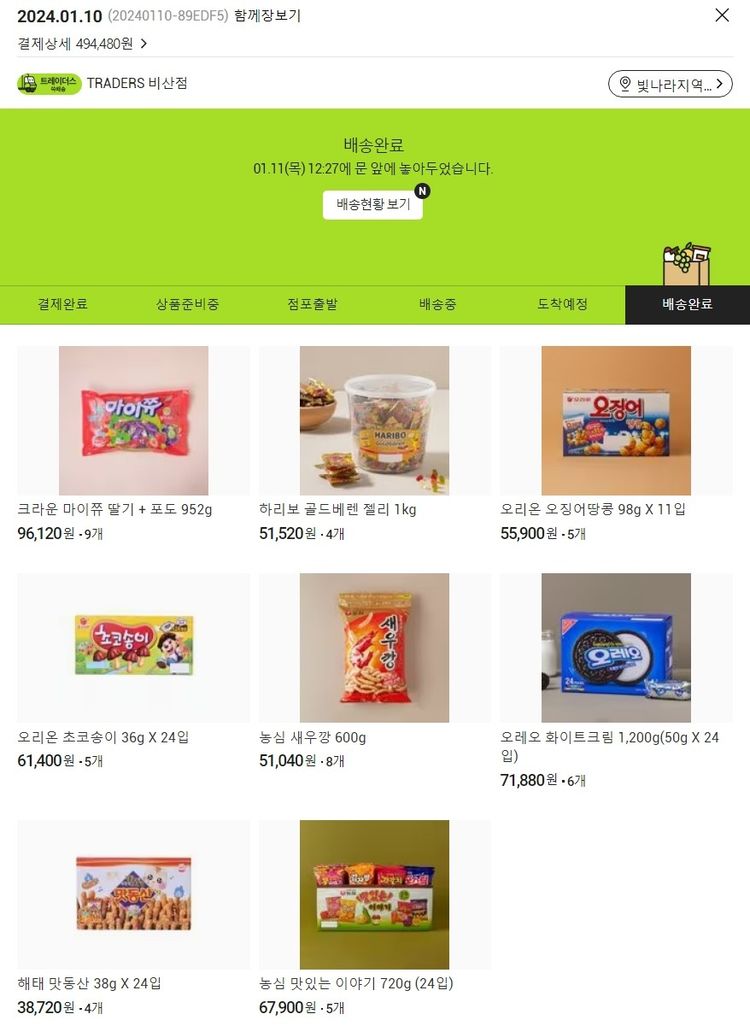View 농심 맛있는 이야기 720g product
750x1032 pixels.
[x=374, y=894]
